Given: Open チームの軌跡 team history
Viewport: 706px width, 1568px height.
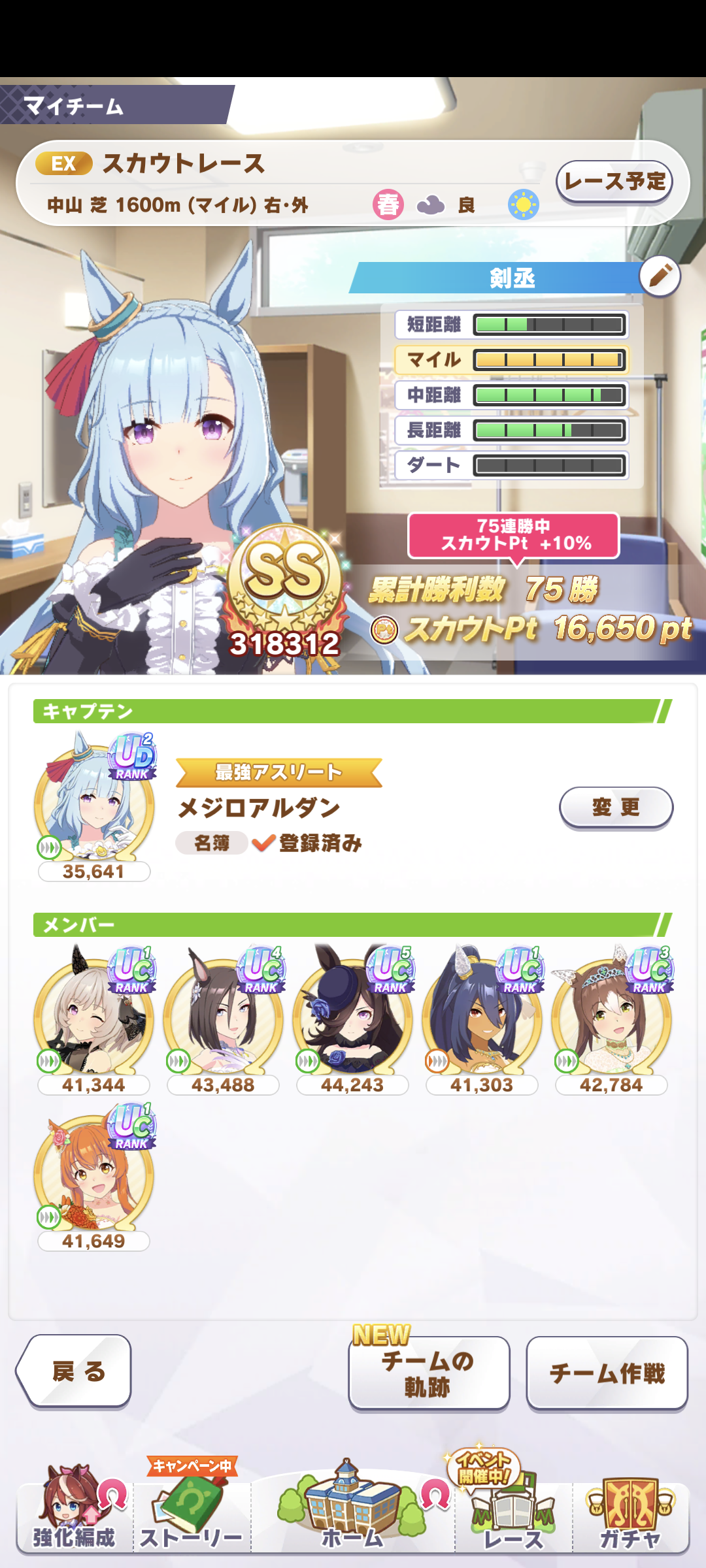Looking at the screenshot, I should [429, 1373].
